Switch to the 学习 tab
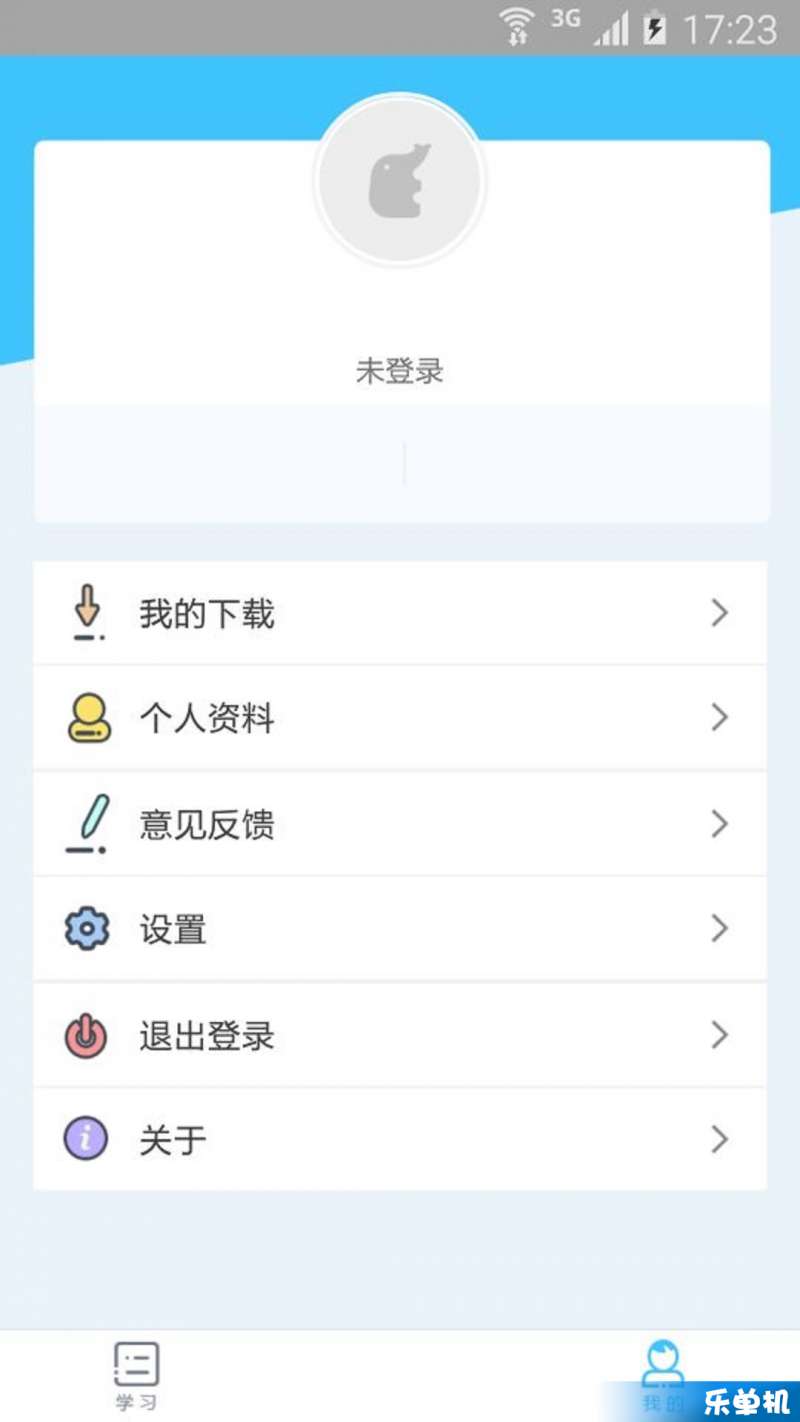 pos(136,1376)
